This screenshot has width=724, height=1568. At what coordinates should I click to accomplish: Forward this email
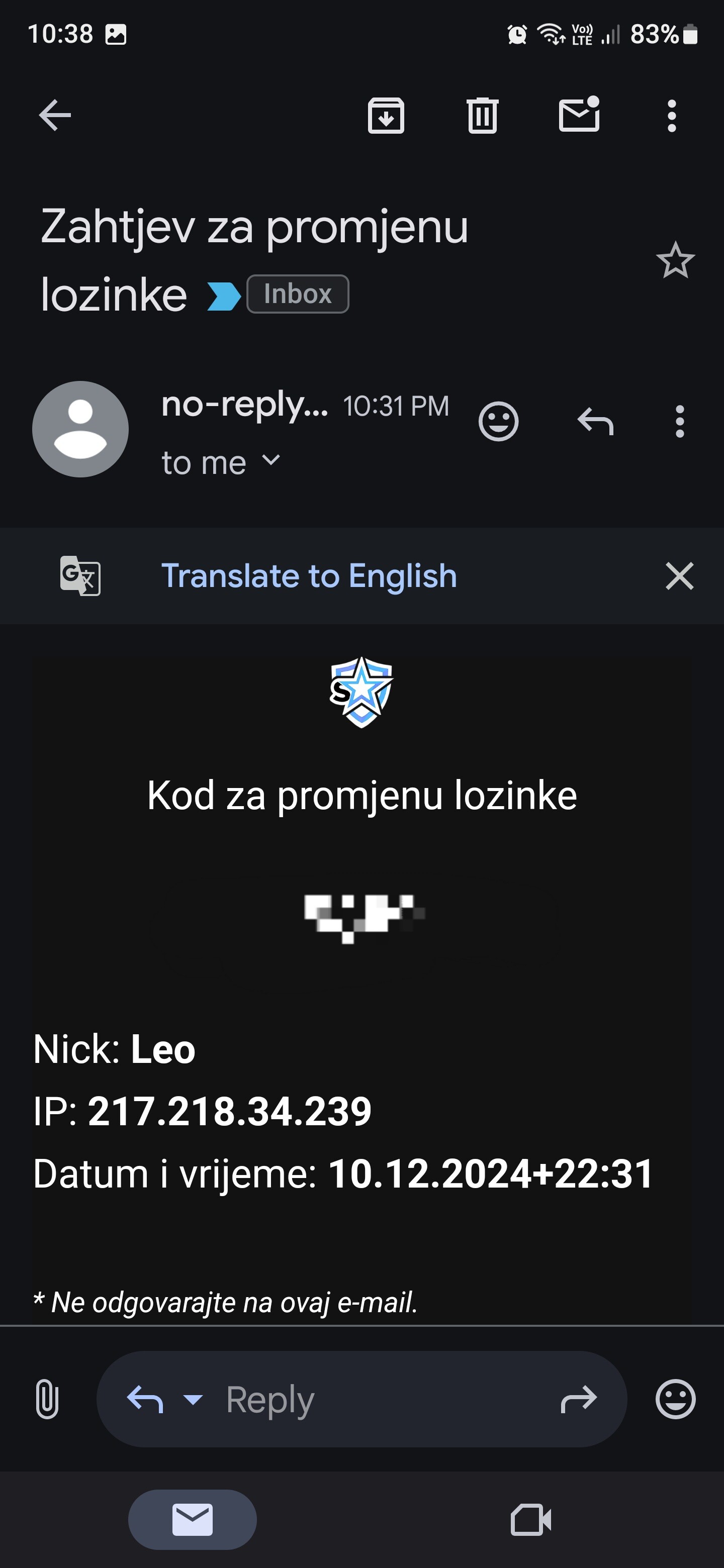pos(579,1400)
